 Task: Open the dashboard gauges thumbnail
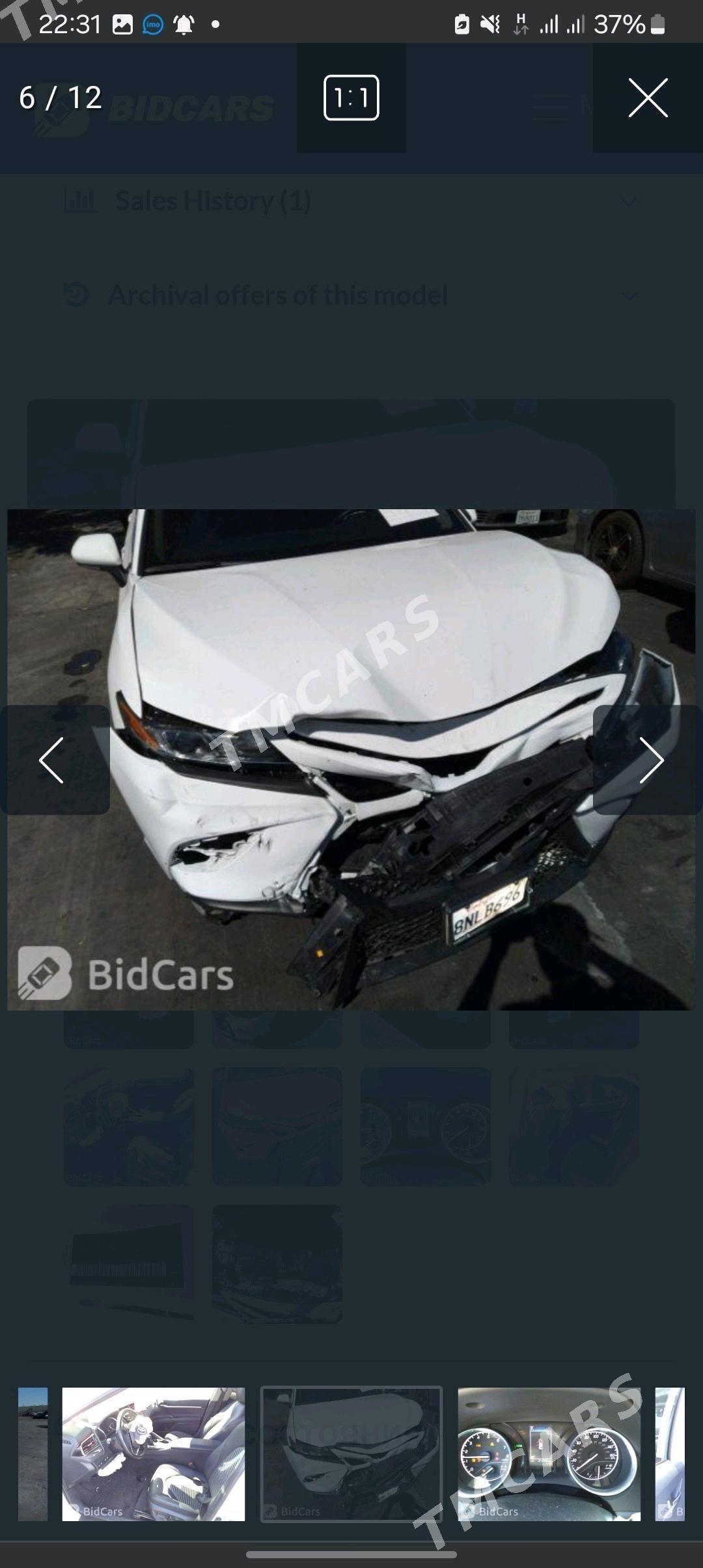click(549, 1454)
